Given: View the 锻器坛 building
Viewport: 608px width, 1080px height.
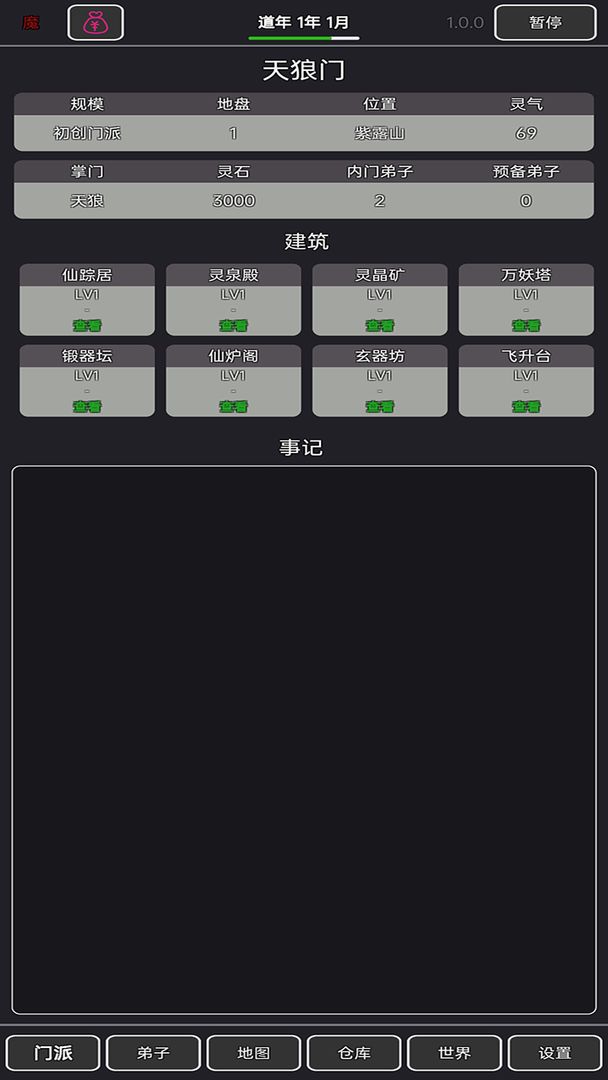Looking at the screenshot, I should (x=87, y=406).
